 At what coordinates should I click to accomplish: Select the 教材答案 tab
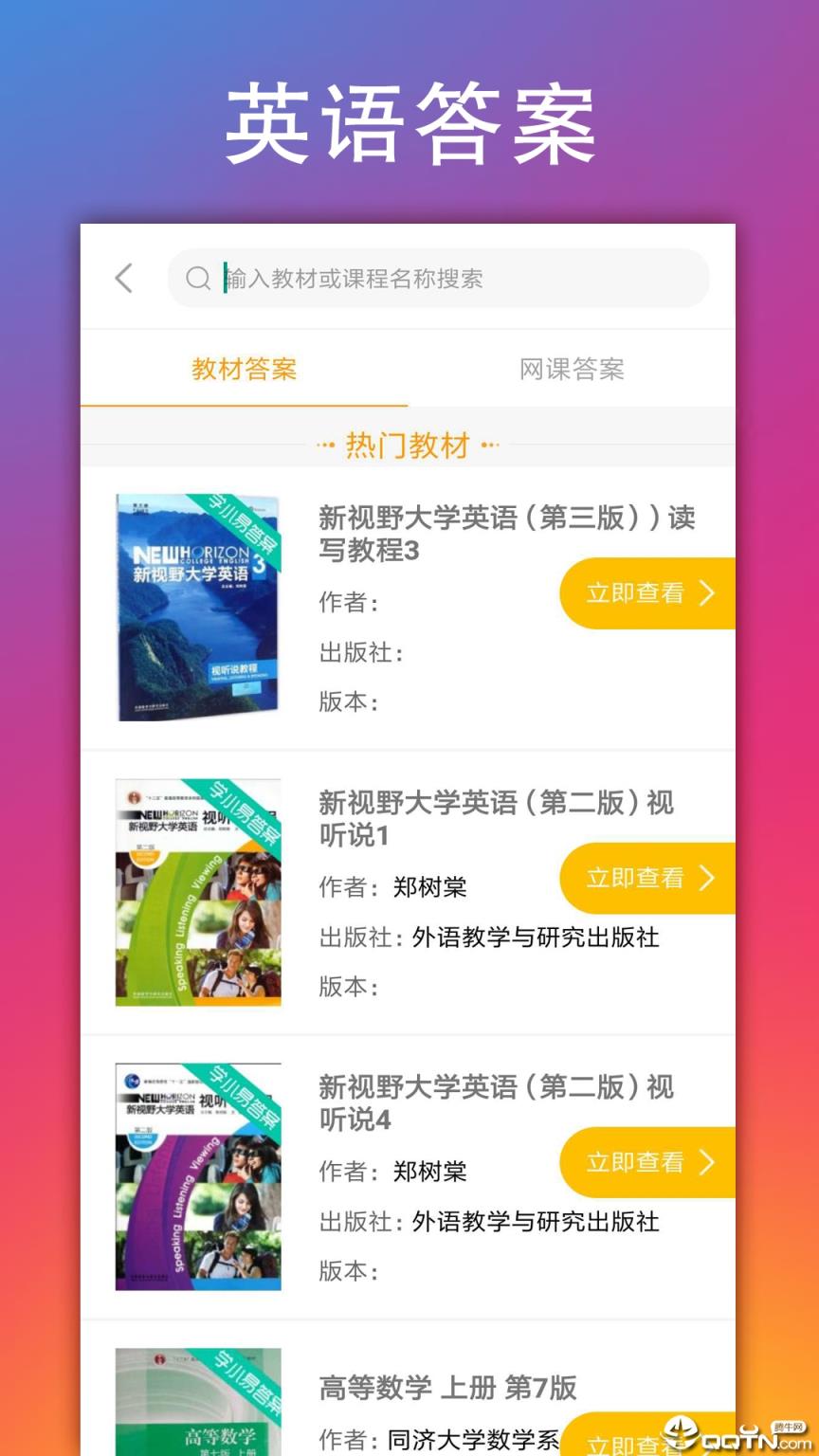click(x=244, y=370)
